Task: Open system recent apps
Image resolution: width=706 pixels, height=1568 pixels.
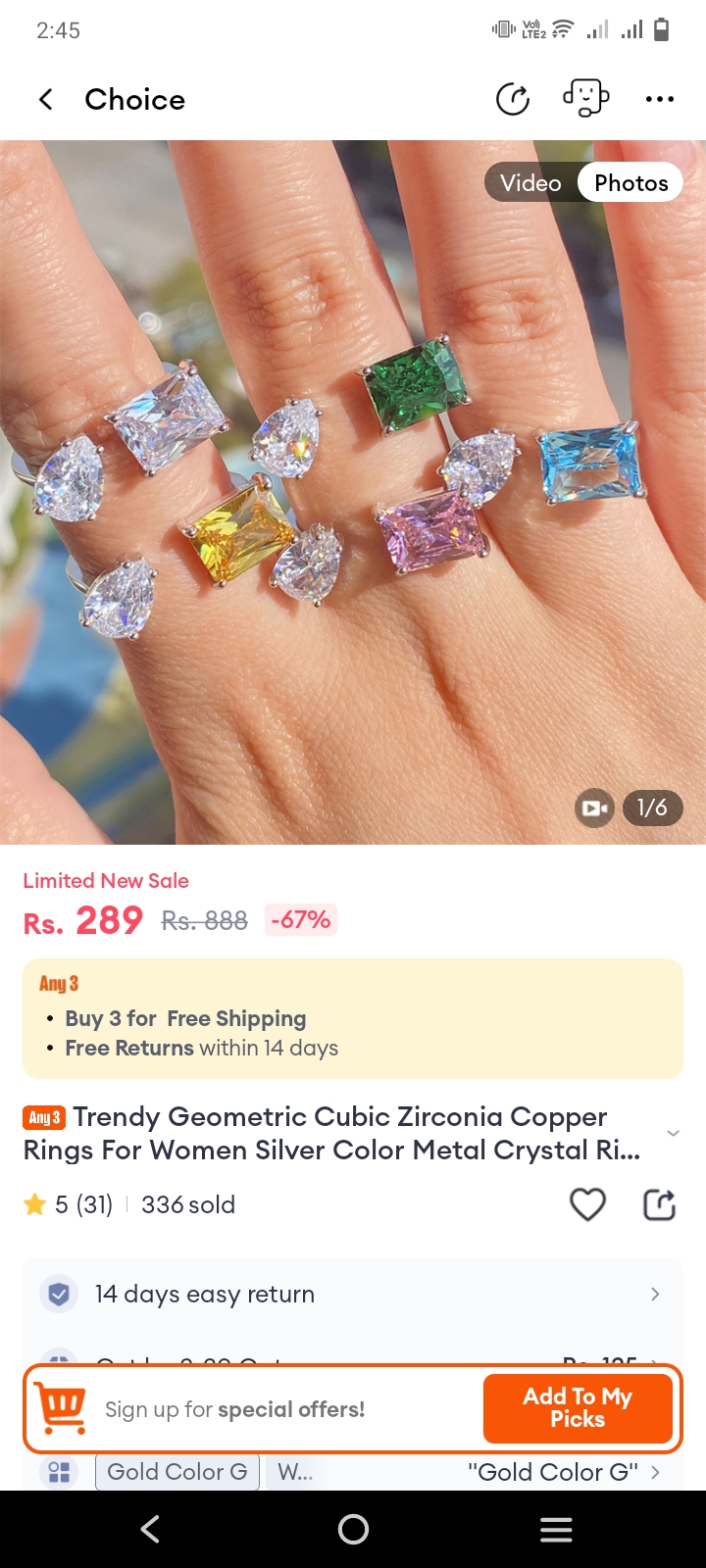Action: (556, 1529)
